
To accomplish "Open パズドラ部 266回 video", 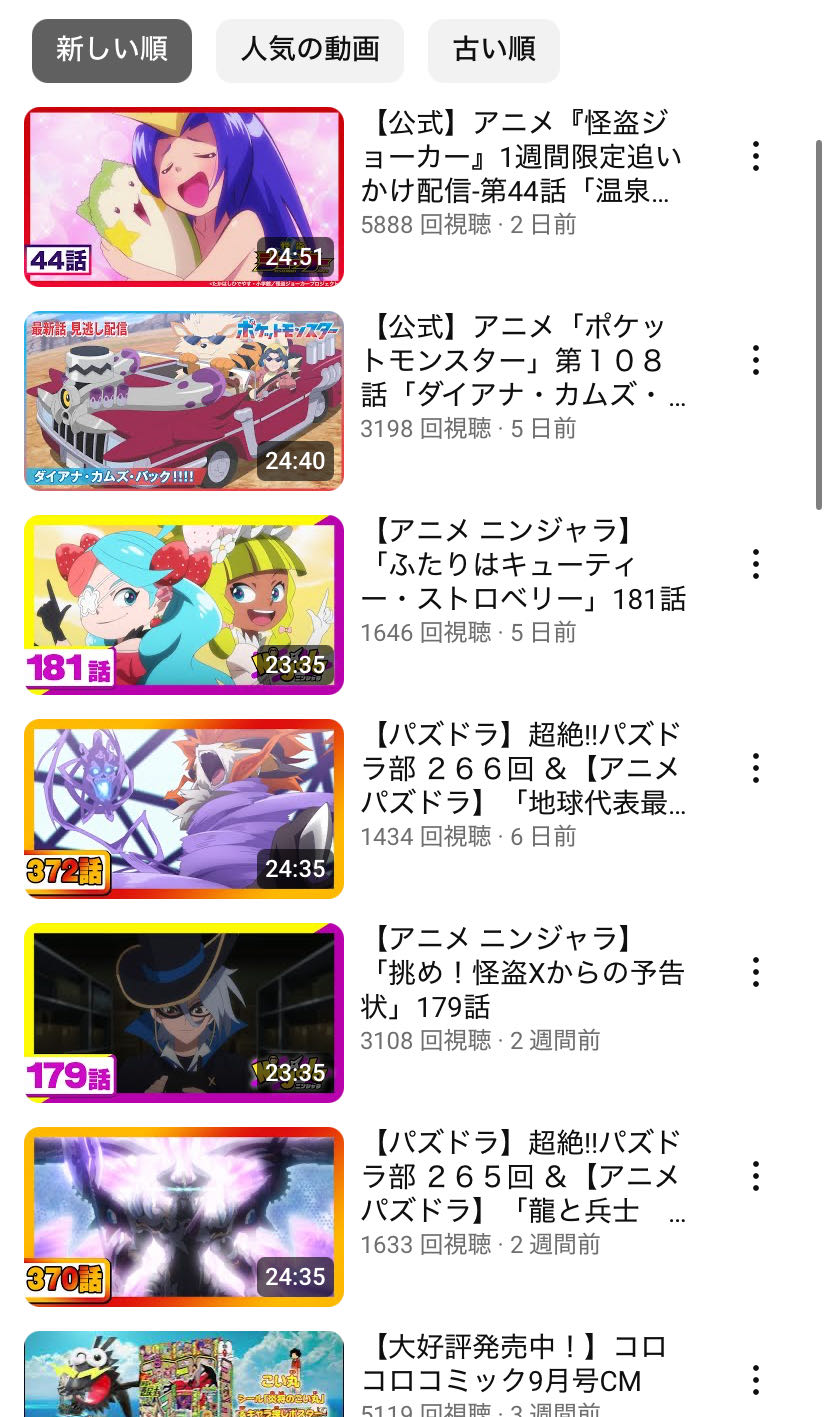I will (x=184, y=809).
